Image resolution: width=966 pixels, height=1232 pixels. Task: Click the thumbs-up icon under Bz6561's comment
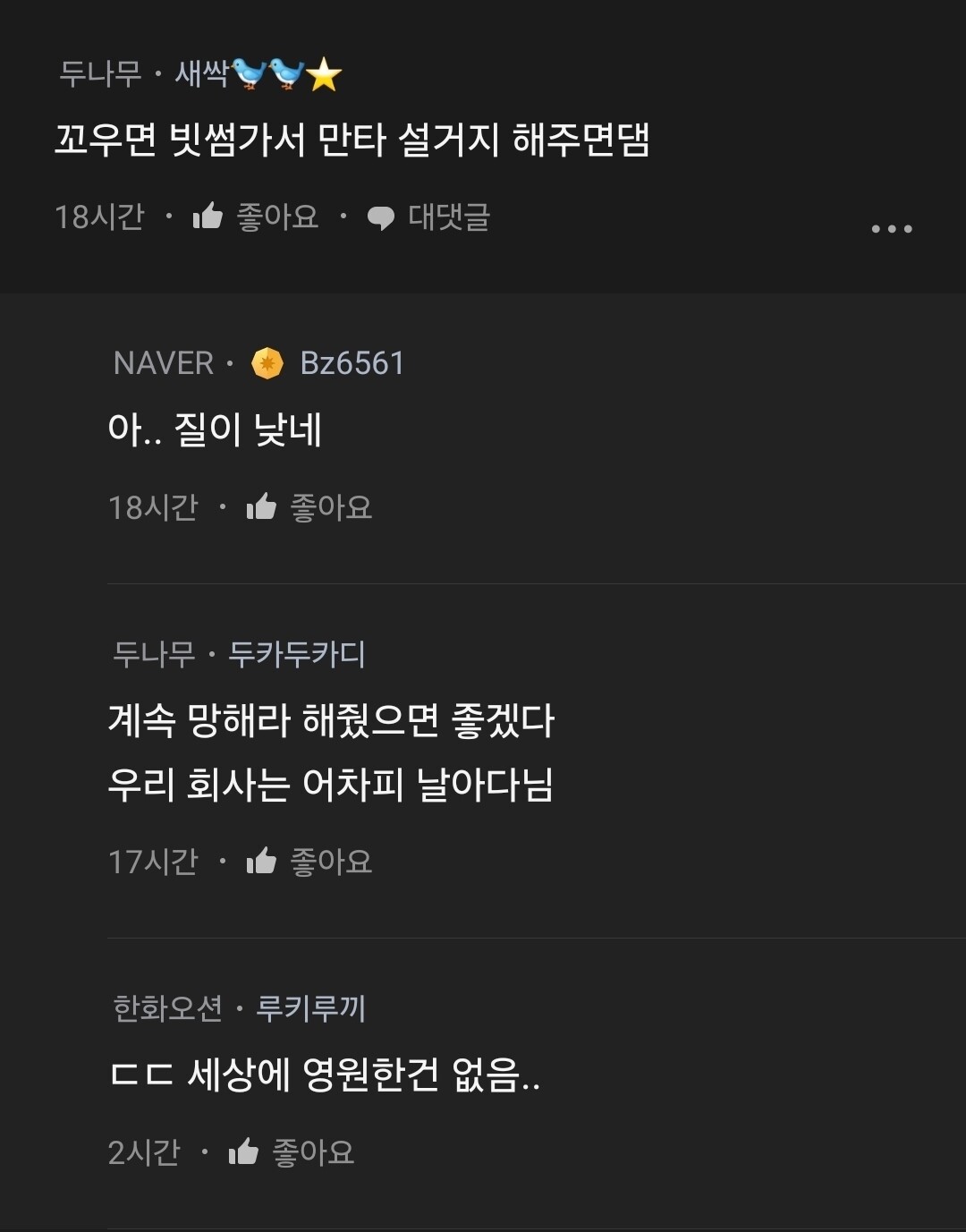point(262,506)
